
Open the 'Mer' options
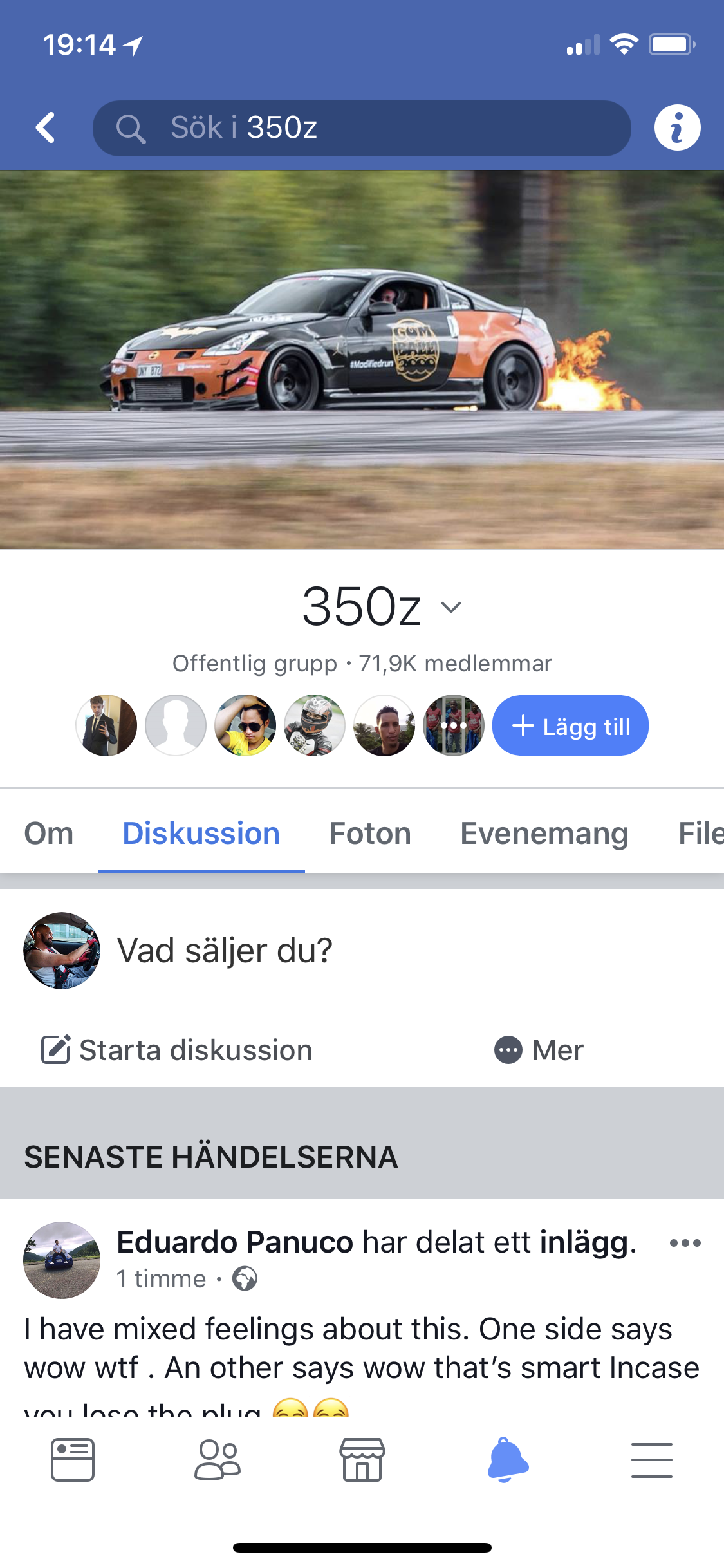[x=539, y=1050]
